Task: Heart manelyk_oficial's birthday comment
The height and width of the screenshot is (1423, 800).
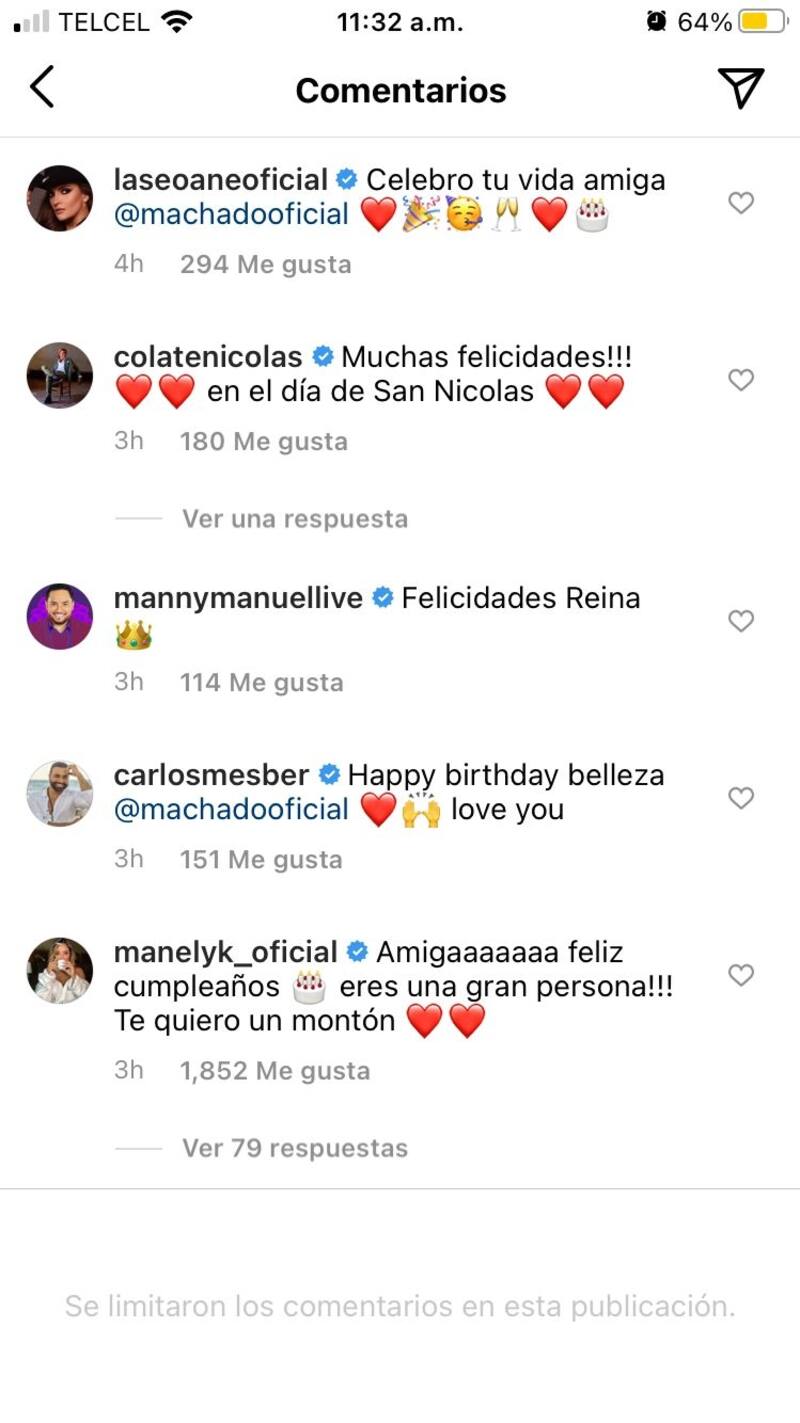Action: tap(741, 975)
